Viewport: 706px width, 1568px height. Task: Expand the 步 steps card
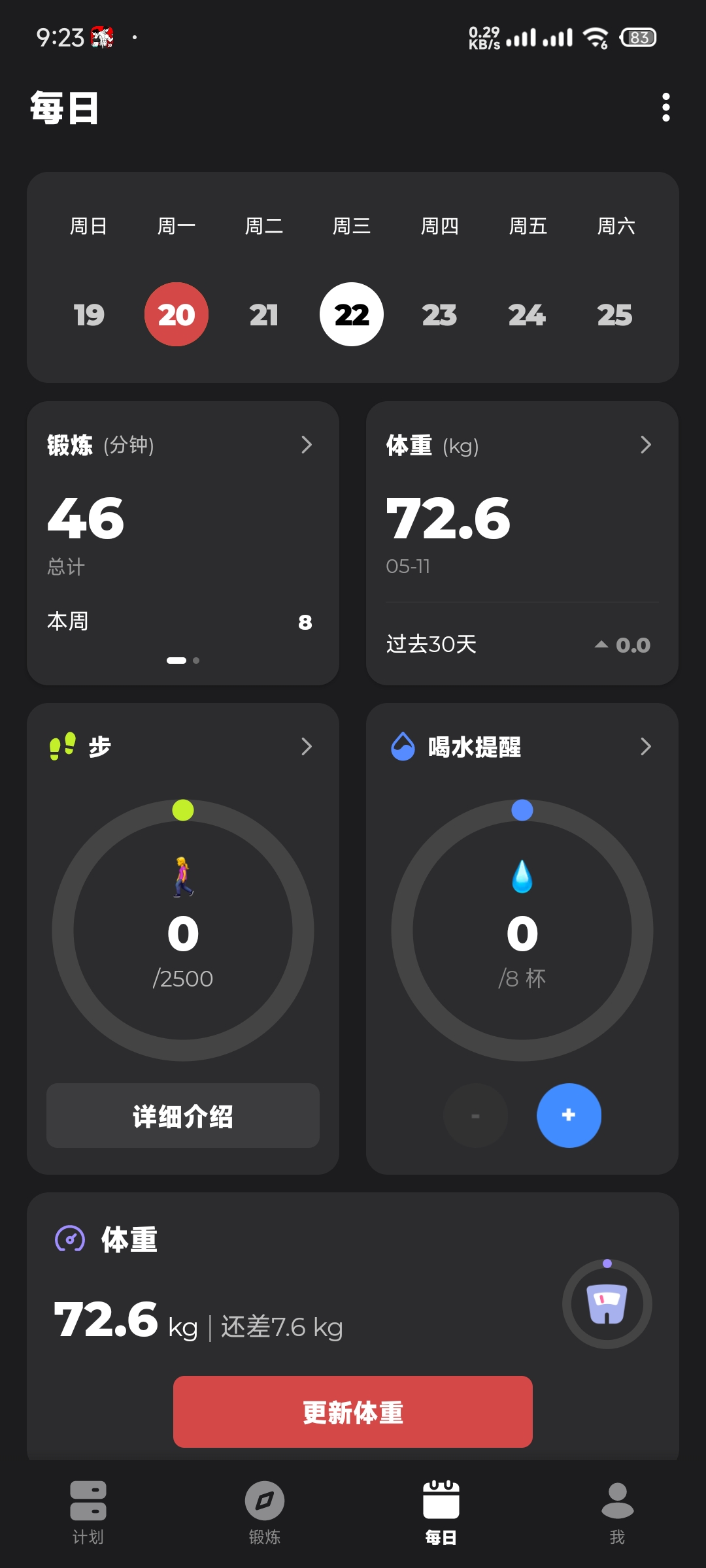coord(306,746)
